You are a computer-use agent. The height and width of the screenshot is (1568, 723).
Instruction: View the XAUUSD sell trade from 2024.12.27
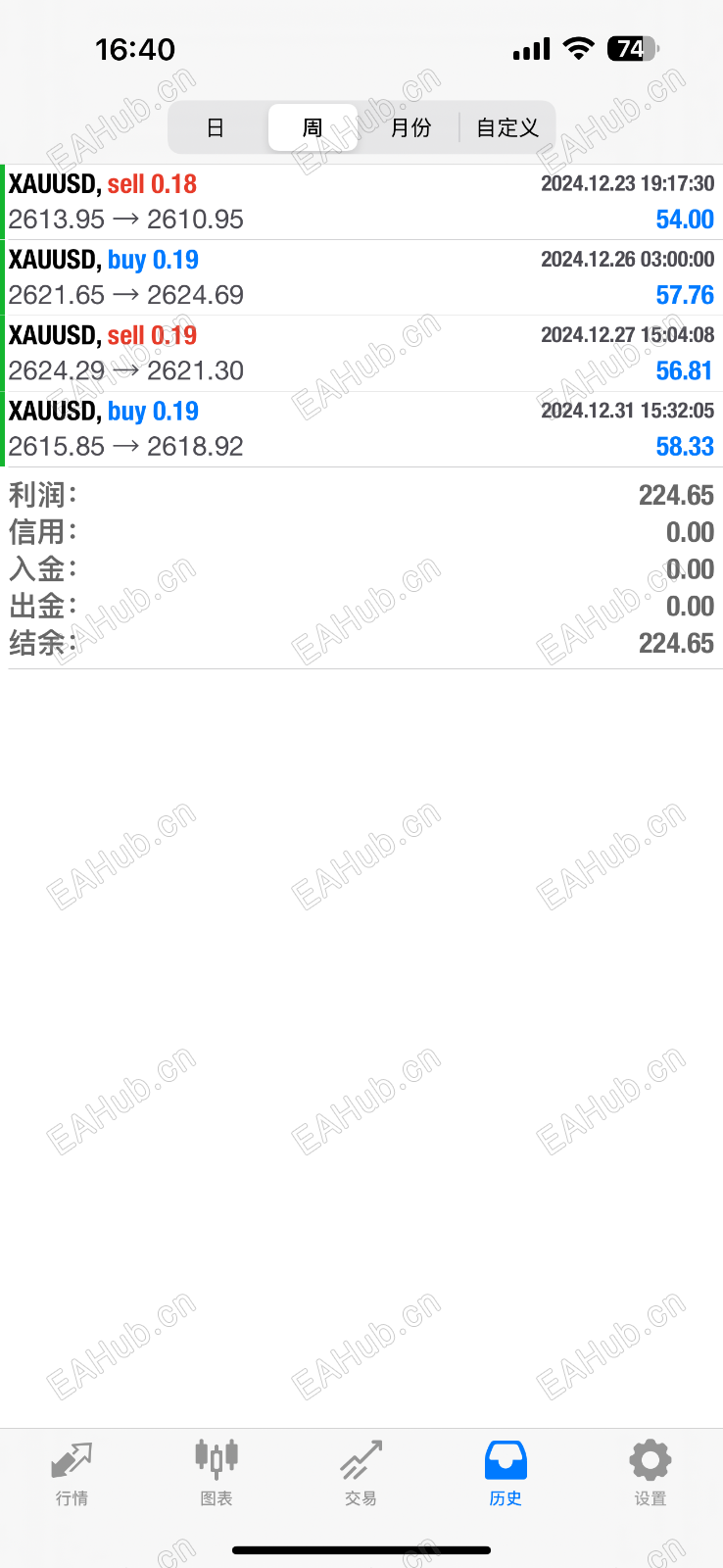[361, 353]
